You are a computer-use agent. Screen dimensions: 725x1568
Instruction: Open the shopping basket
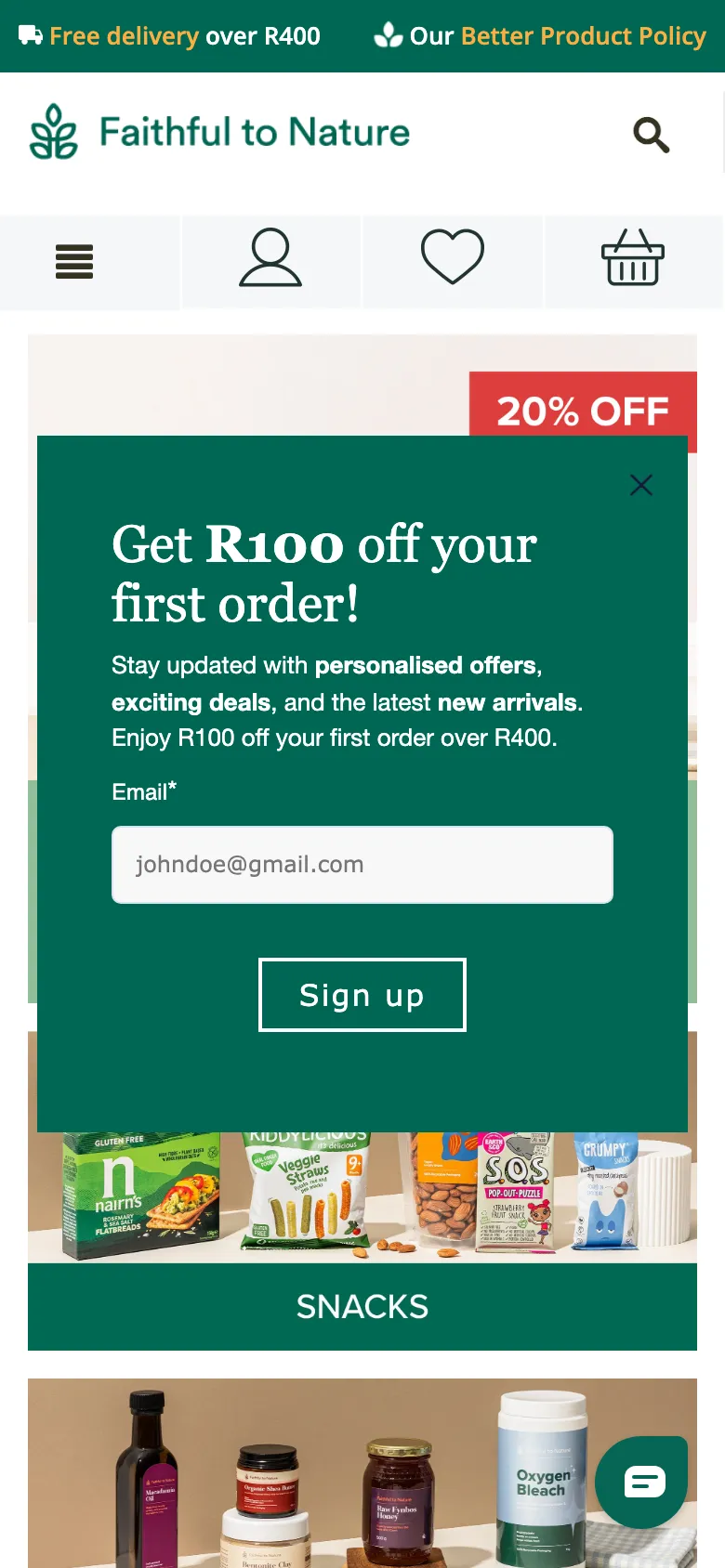[x=633, y=258]
